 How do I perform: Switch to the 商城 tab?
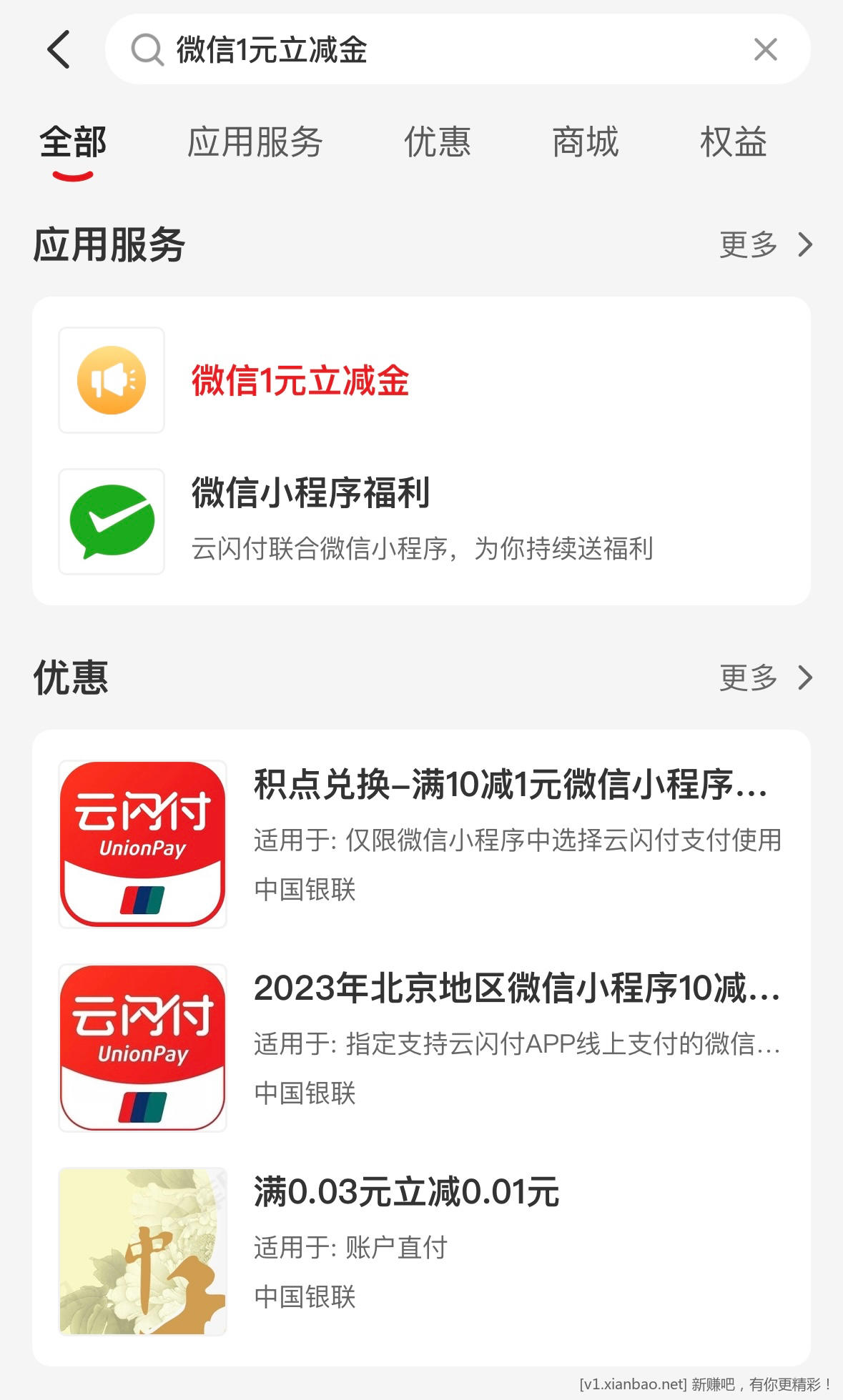585,142
